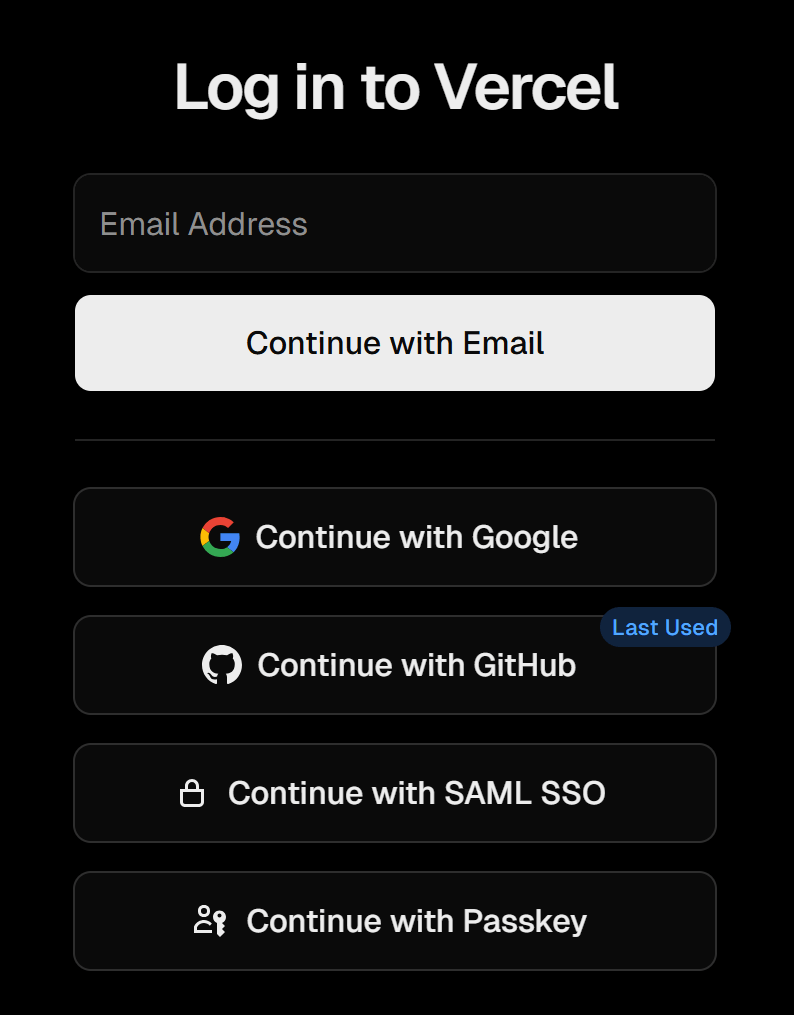Focus the Email Address field

[394, 223]
